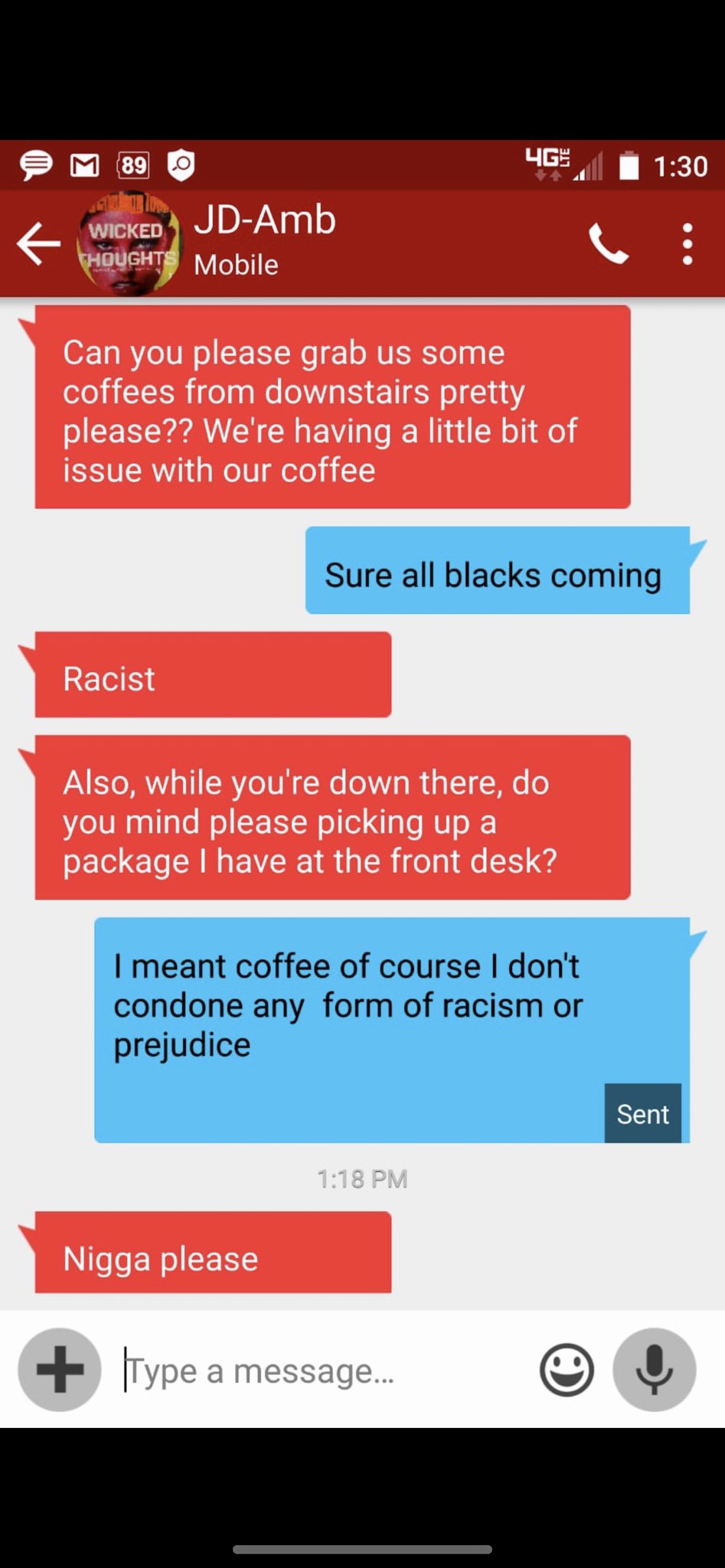Open JD-Amb's contact avatar

point(129,243)
